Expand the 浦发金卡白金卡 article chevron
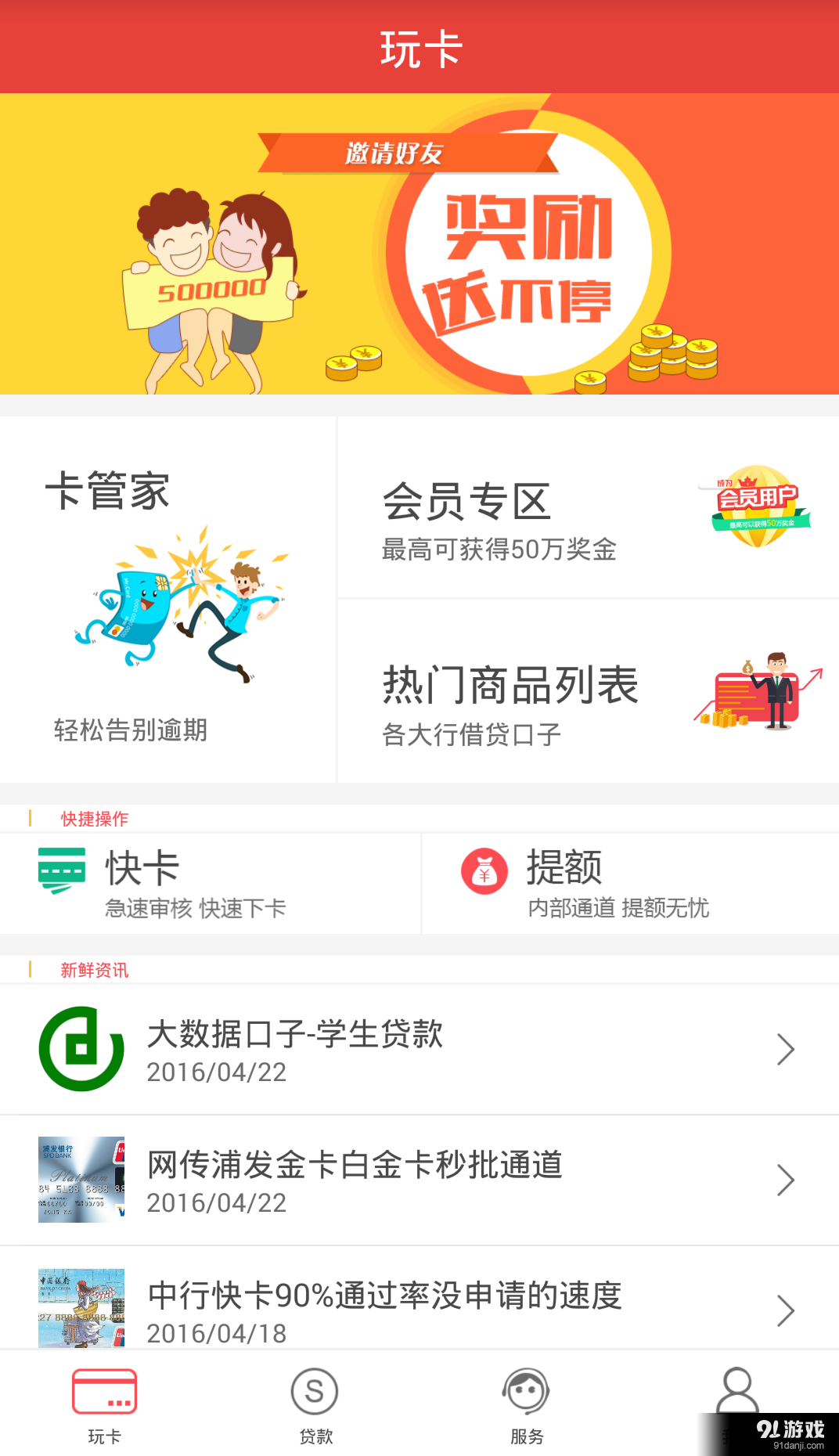The image size is (839, 1456). tap(786, 1180)
